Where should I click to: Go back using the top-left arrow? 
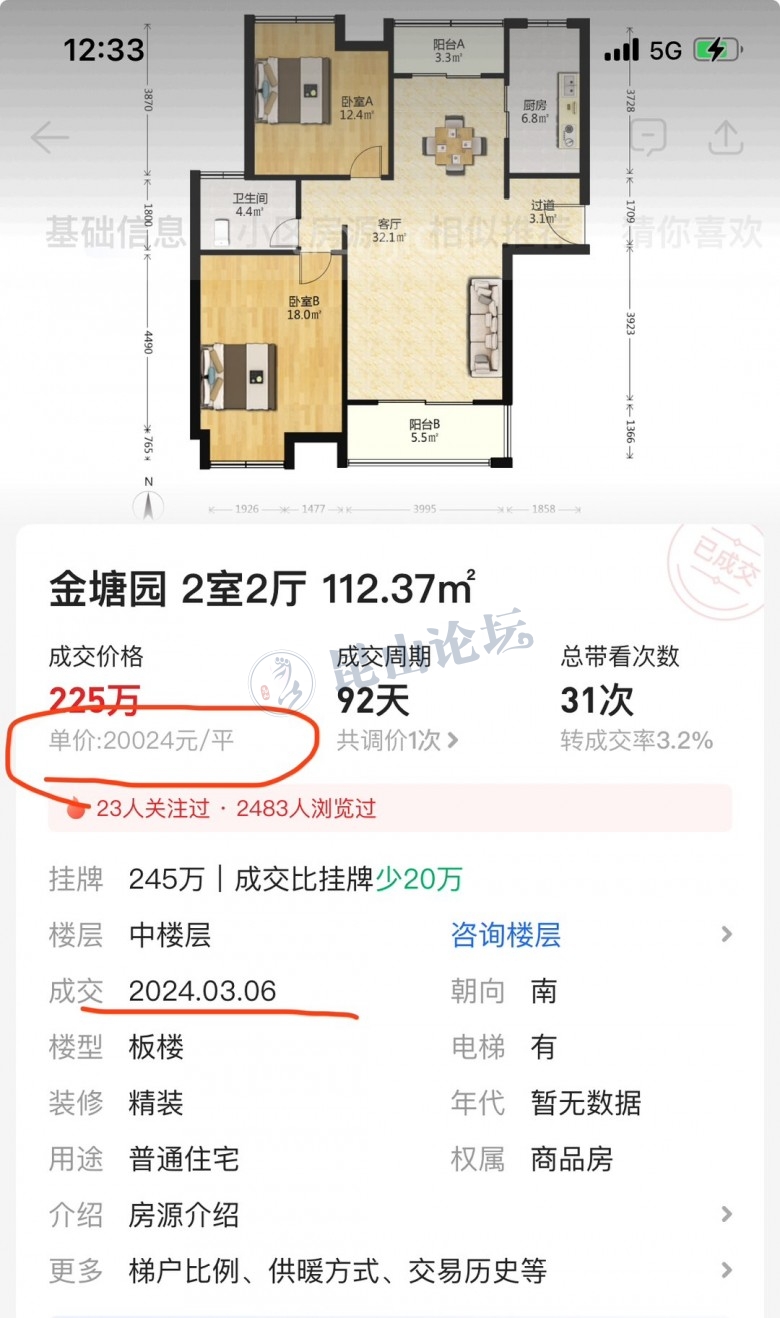pyautogui.click(x=49, y=138)
